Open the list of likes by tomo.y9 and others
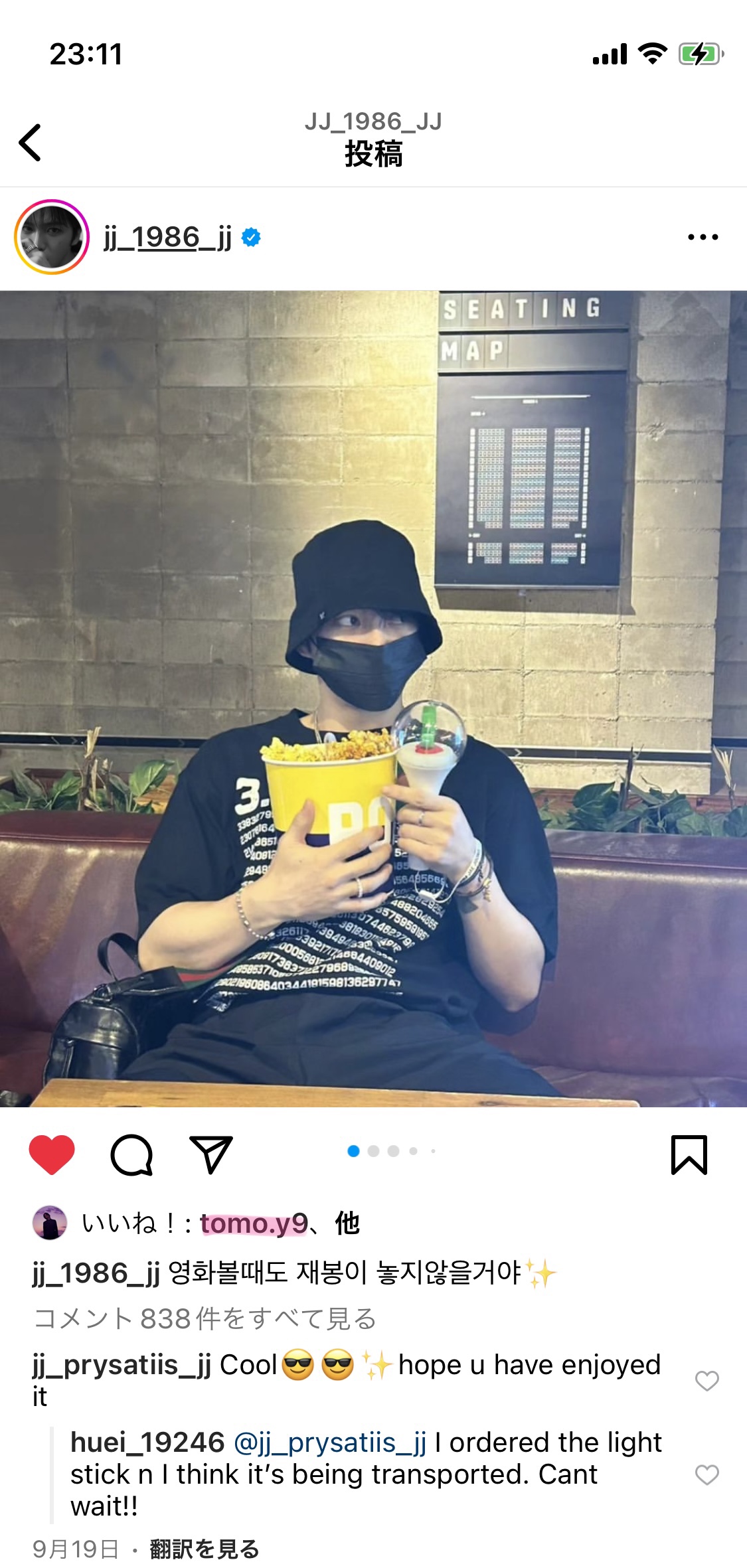This screenshot has height=1568, width=747. pos(220,1223)
